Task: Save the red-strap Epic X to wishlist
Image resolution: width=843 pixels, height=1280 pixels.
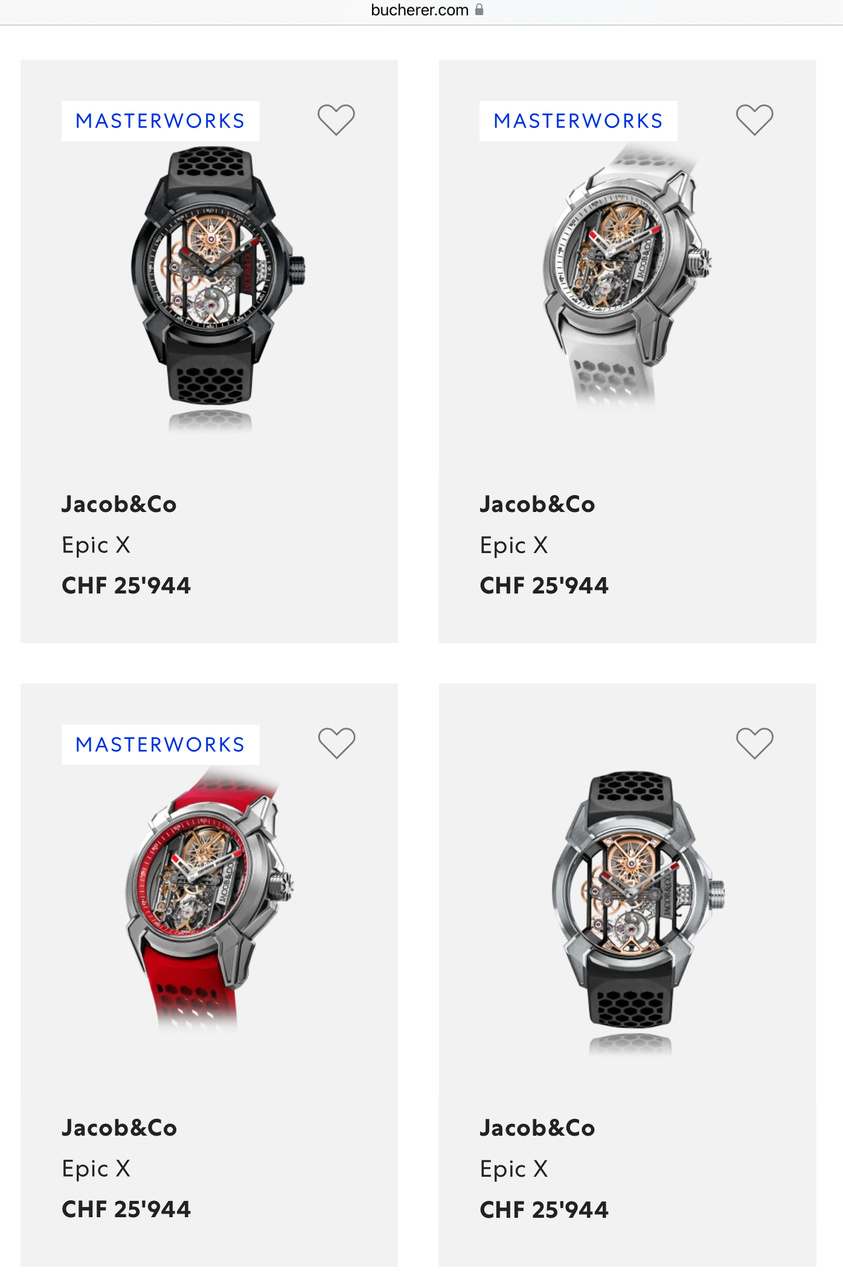Action: [336, 743]
